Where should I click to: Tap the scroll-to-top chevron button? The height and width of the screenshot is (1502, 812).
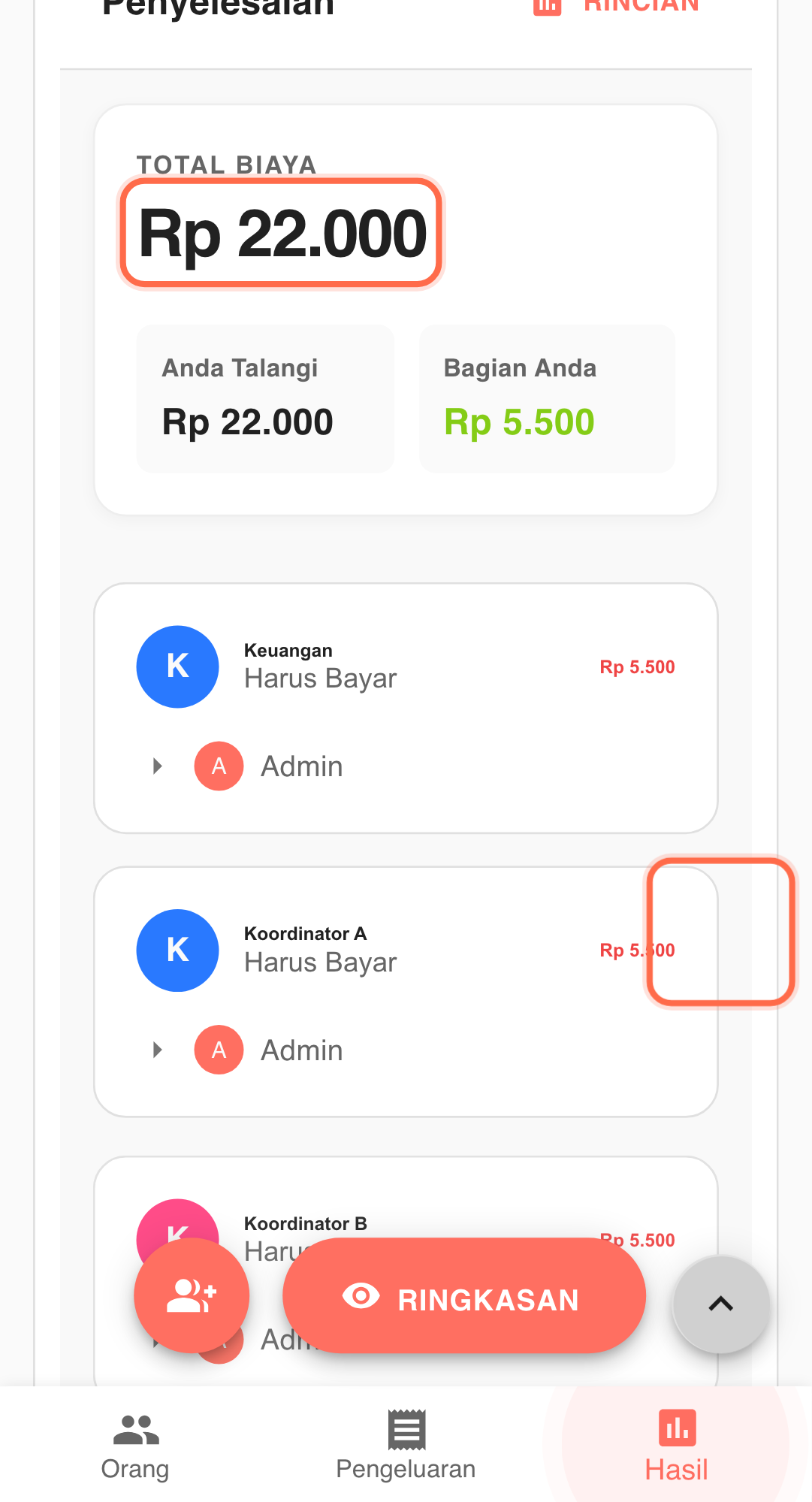tap(720, 1303)
